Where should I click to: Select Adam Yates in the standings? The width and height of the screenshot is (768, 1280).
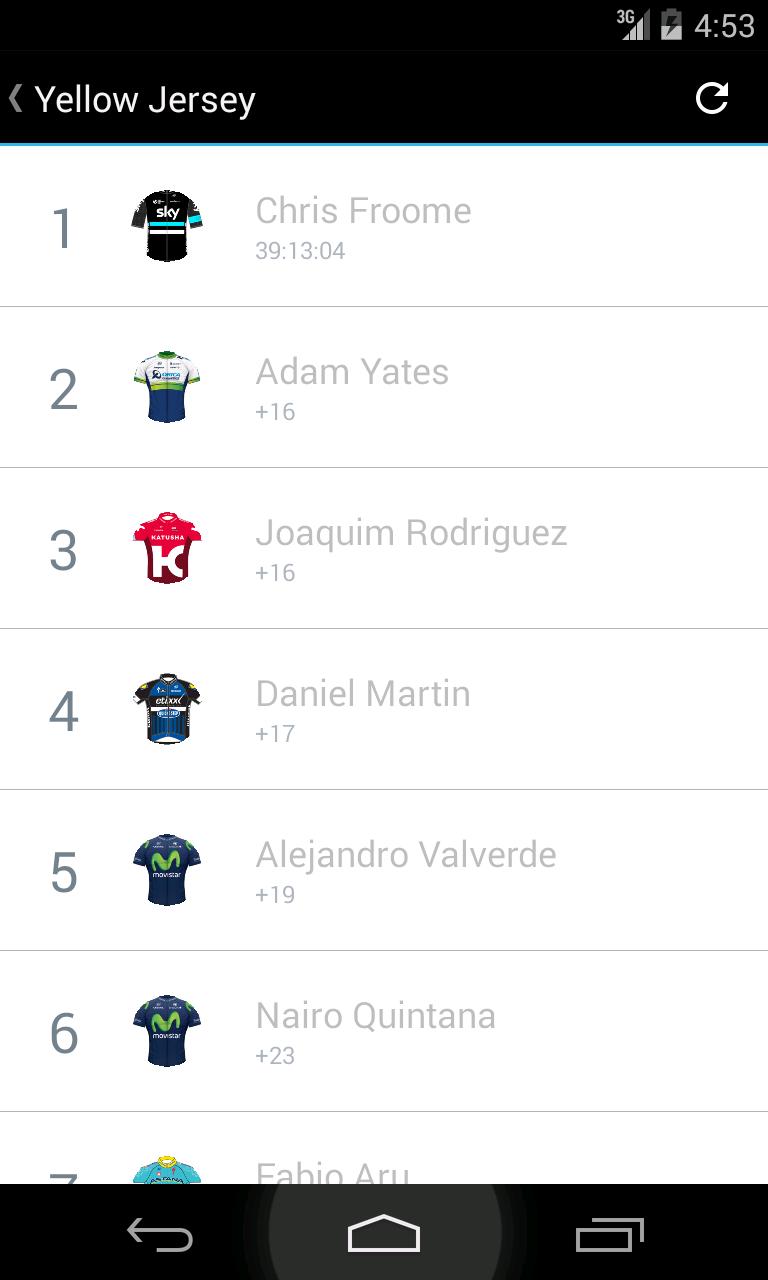(x=384, y=388)
